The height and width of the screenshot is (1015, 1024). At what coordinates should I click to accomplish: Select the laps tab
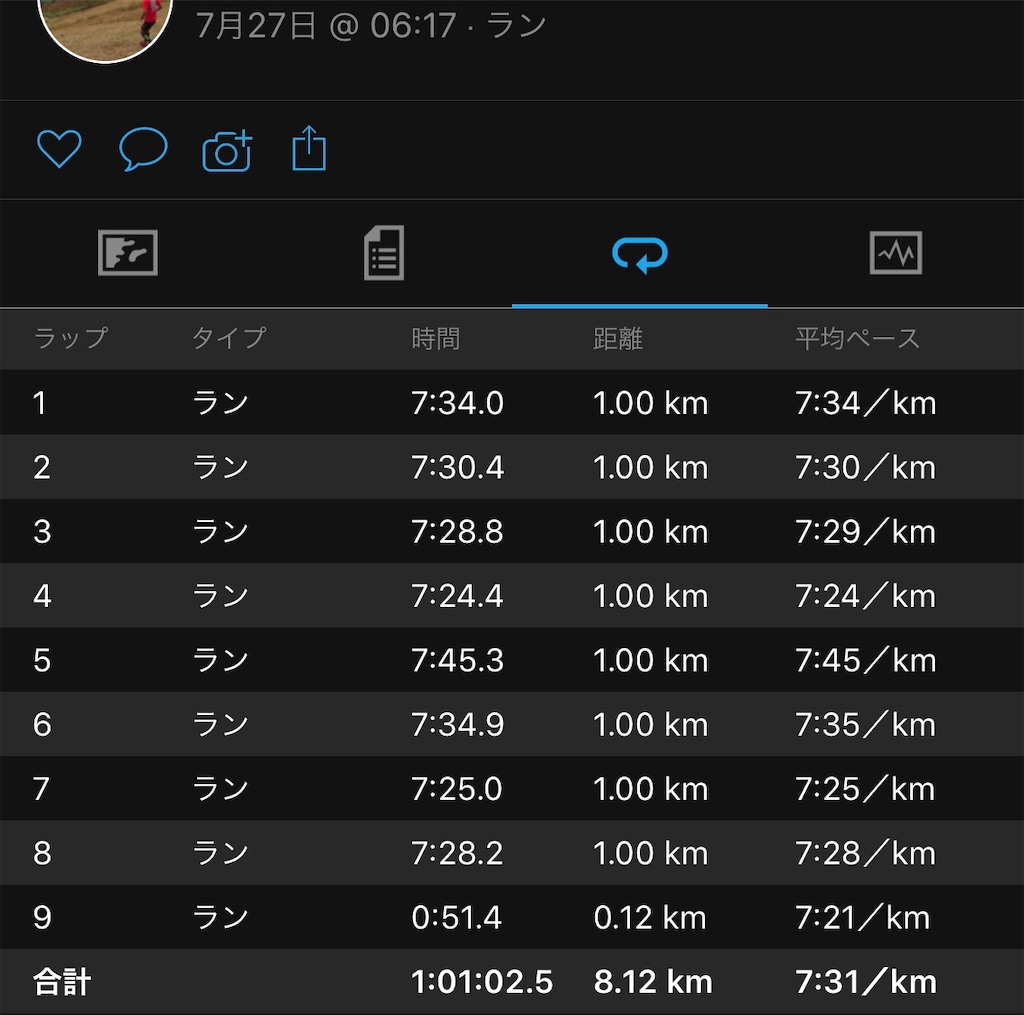pyautogui.click(x=640, y=255)
